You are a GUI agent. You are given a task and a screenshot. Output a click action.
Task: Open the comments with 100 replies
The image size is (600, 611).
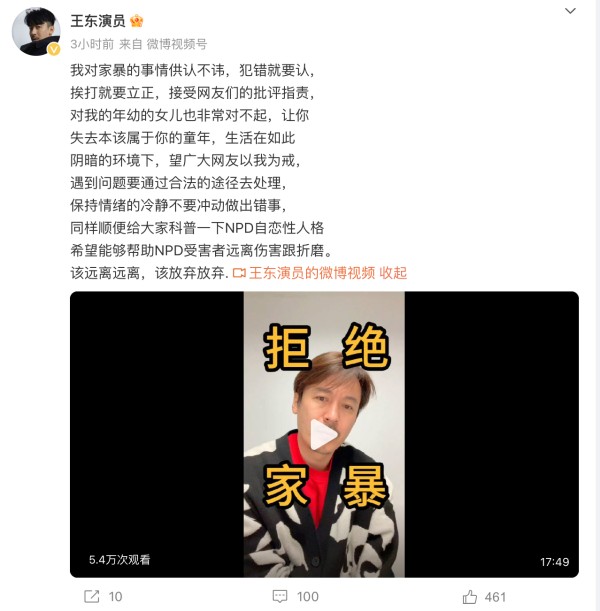[295, 597]
